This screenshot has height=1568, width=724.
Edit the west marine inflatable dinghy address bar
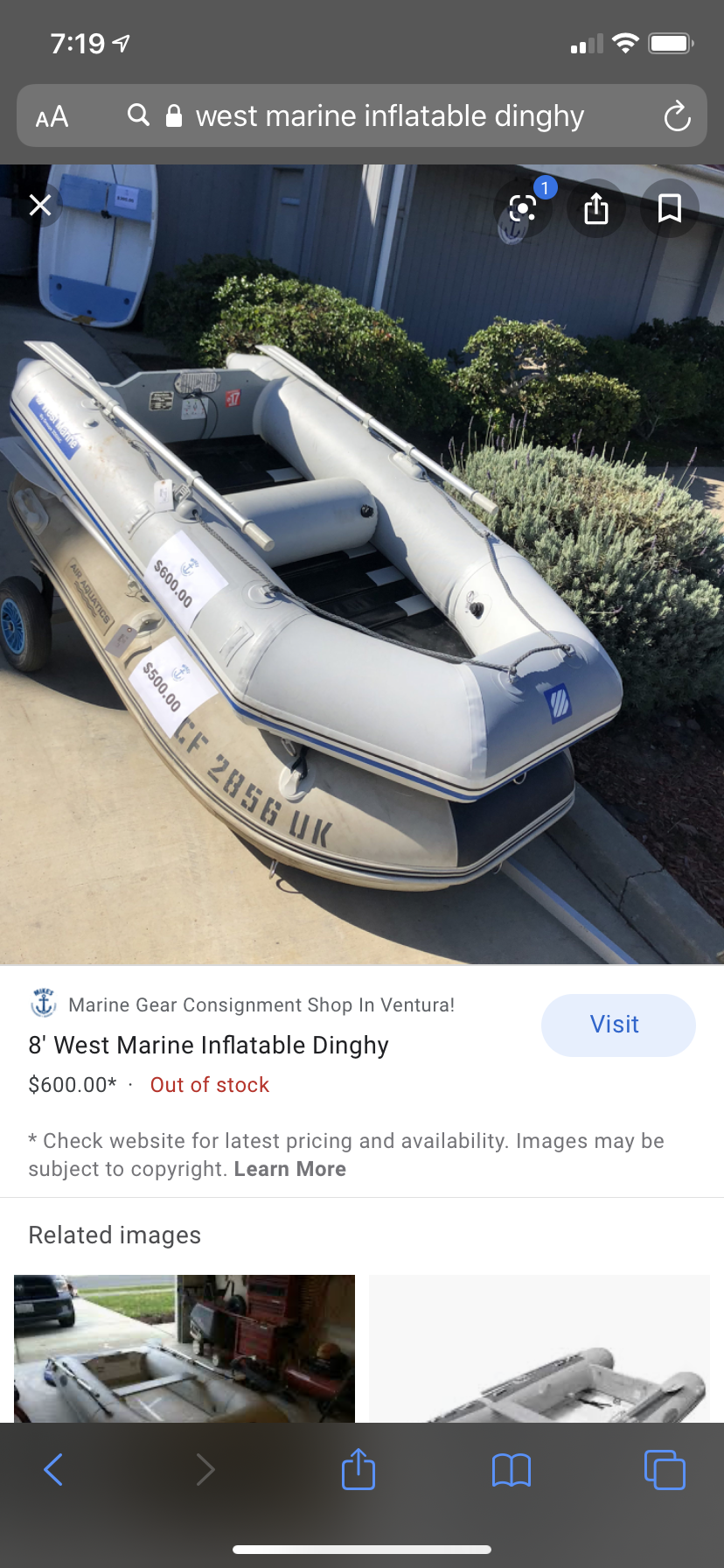click(x=389, y=116)
